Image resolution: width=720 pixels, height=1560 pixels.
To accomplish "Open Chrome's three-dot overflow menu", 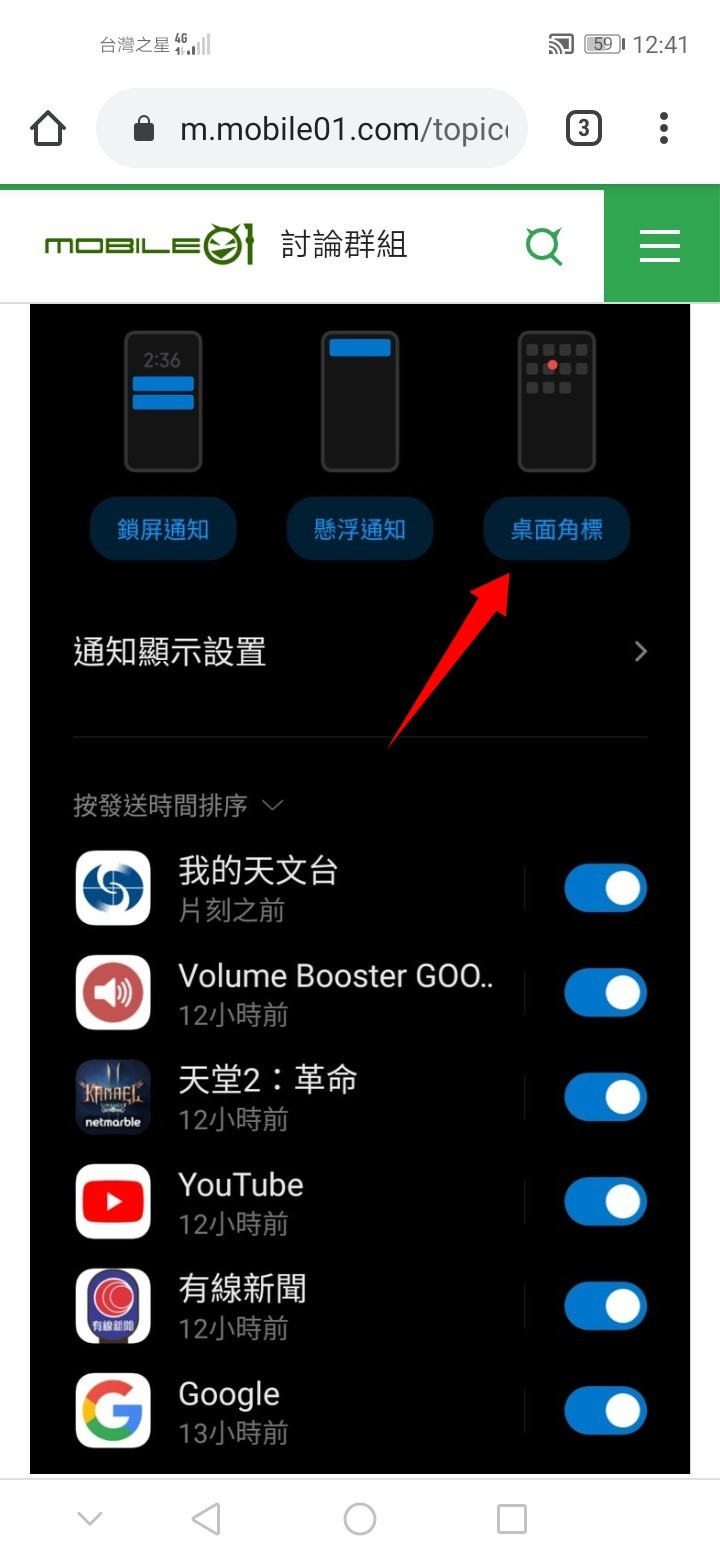I will [663, 129].
